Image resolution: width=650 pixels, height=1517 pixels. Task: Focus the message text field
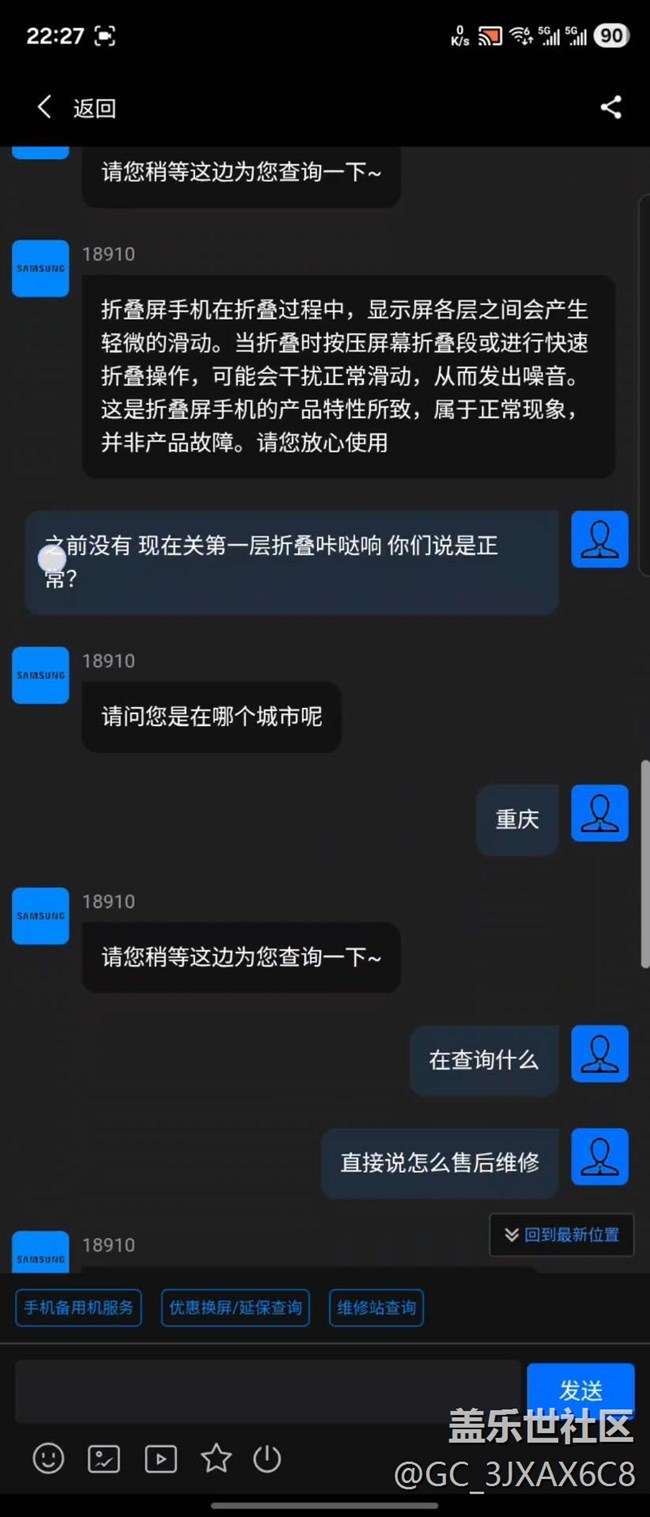point(267,1391)
